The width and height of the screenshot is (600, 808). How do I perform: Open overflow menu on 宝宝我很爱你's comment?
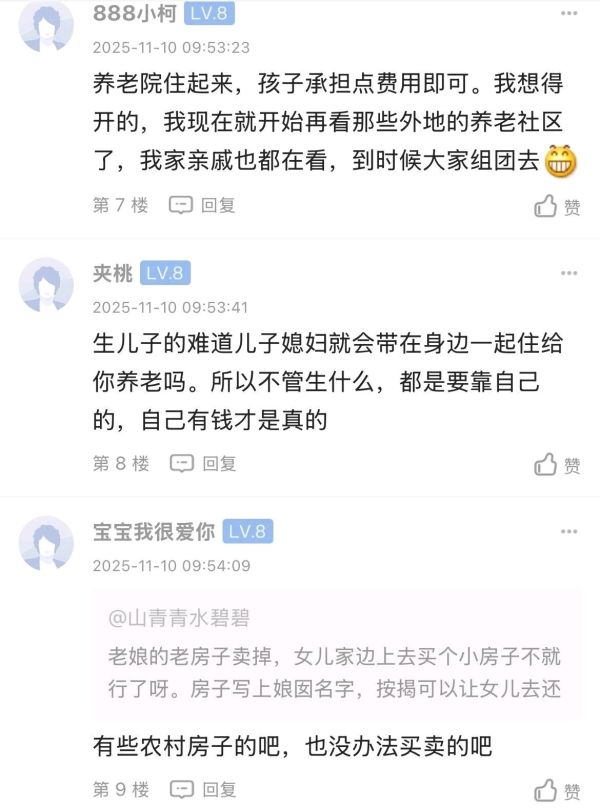(x=569, y=532)
